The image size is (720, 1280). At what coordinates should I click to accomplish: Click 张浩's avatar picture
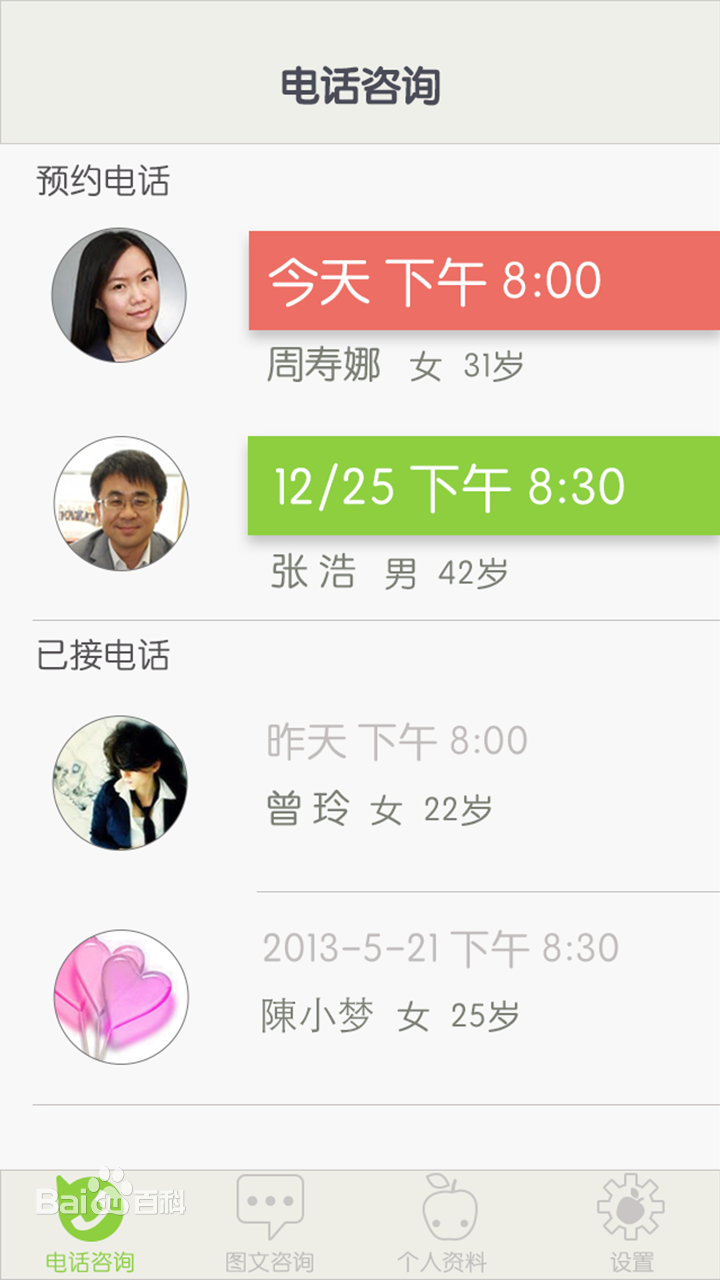(120, 504)
